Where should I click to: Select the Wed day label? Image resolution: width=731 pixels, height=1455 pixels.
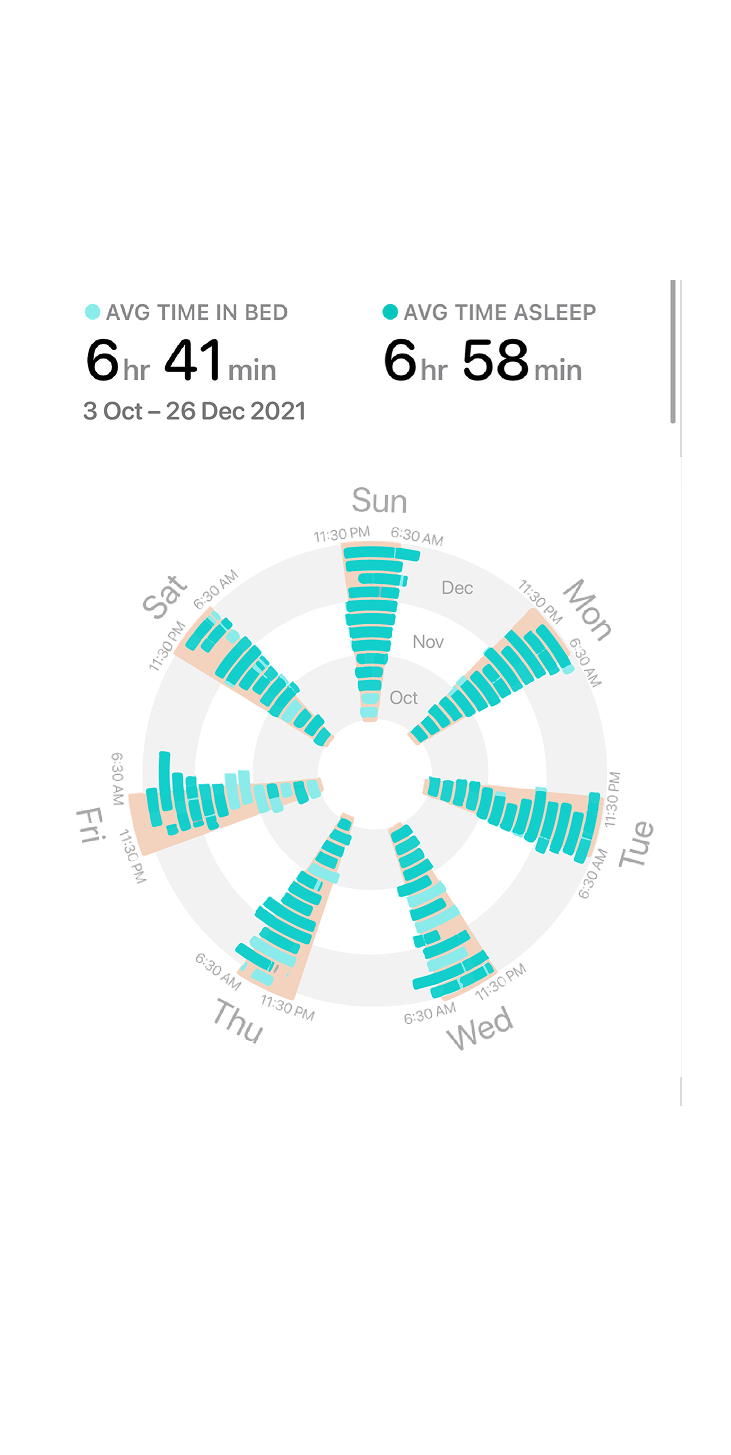click(x=480, y=1025)
